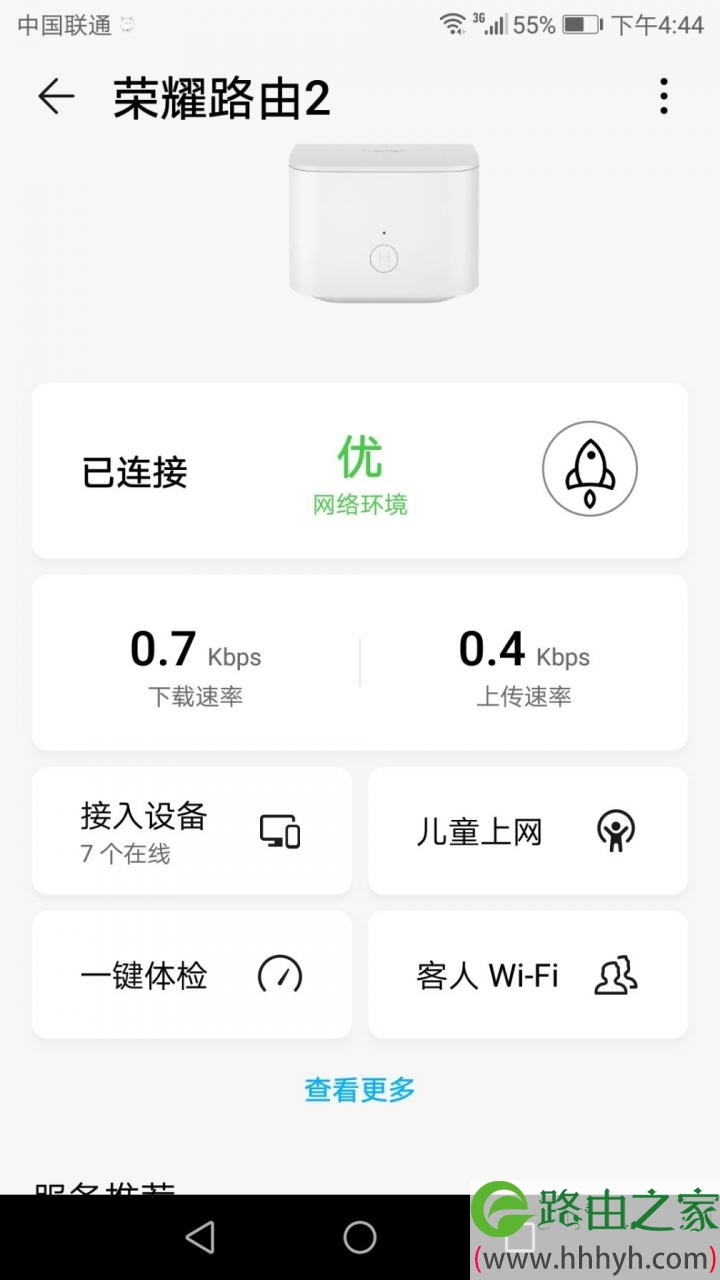The image size is (720, 1280).
Task: Open the three-dot overflow menu
Action: (x=663, y=97)
